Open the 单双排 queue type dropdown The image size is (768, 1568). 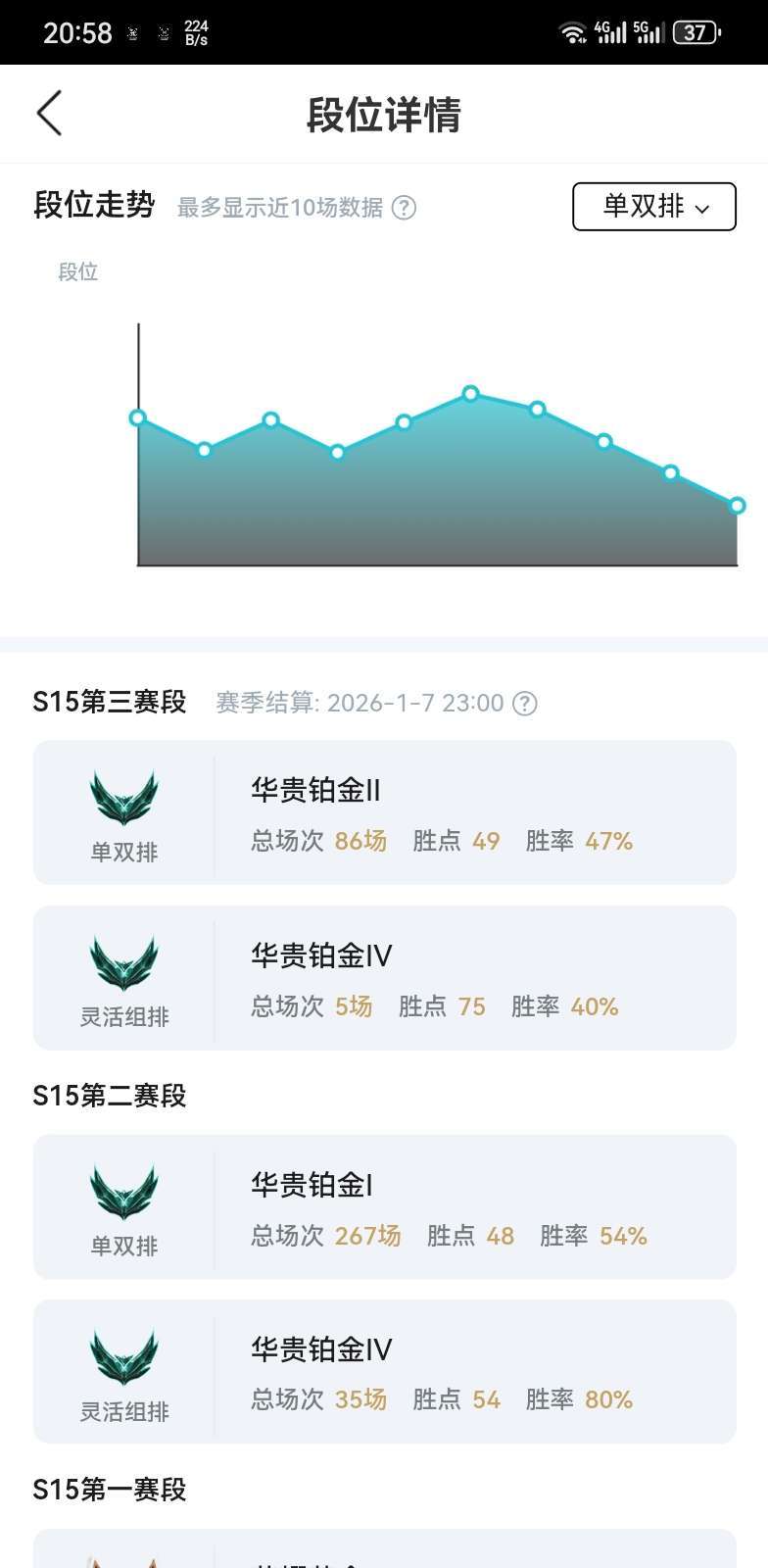[653, 207]
